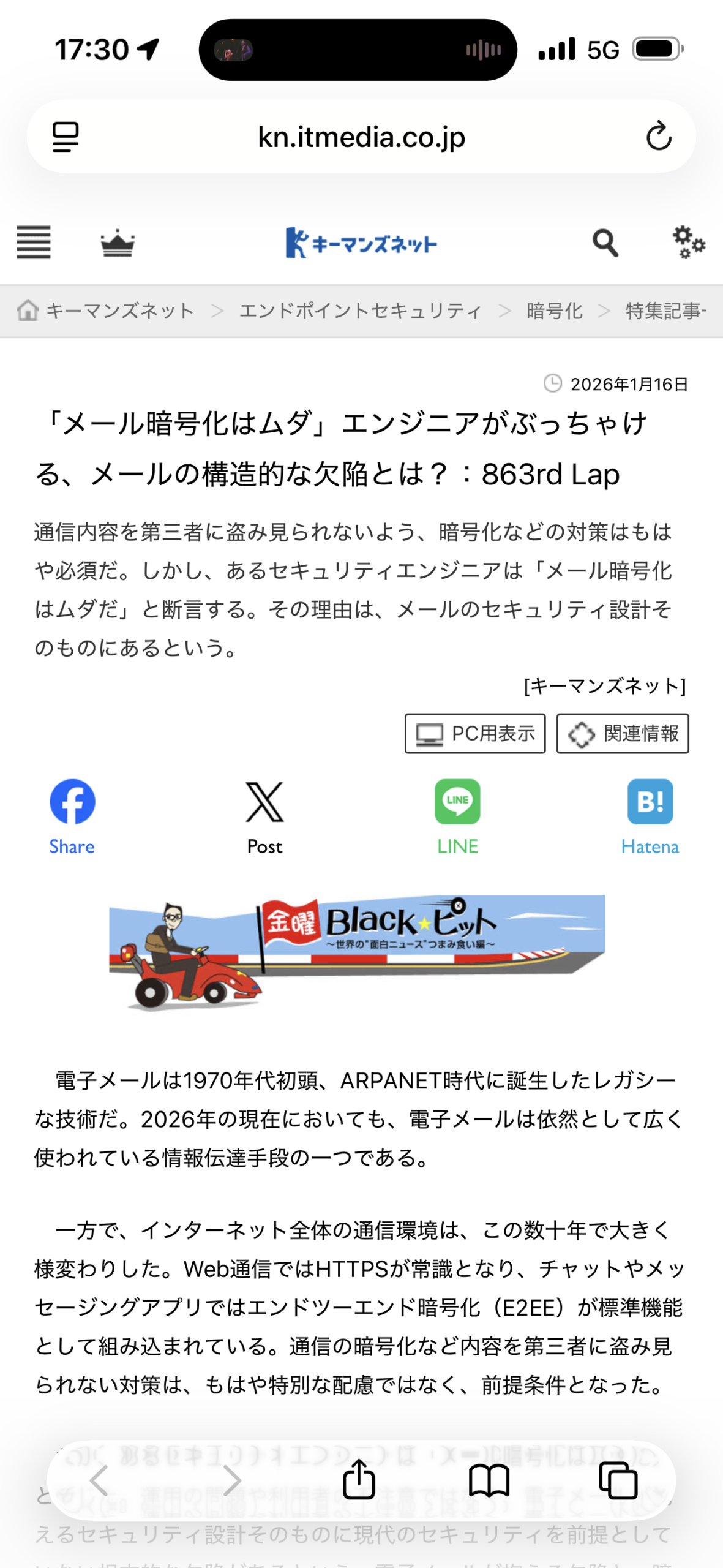The width and height of the screenshot is (723, 1568).
Task: Open Safari page settings icon
Action: [x=66, y=137]
